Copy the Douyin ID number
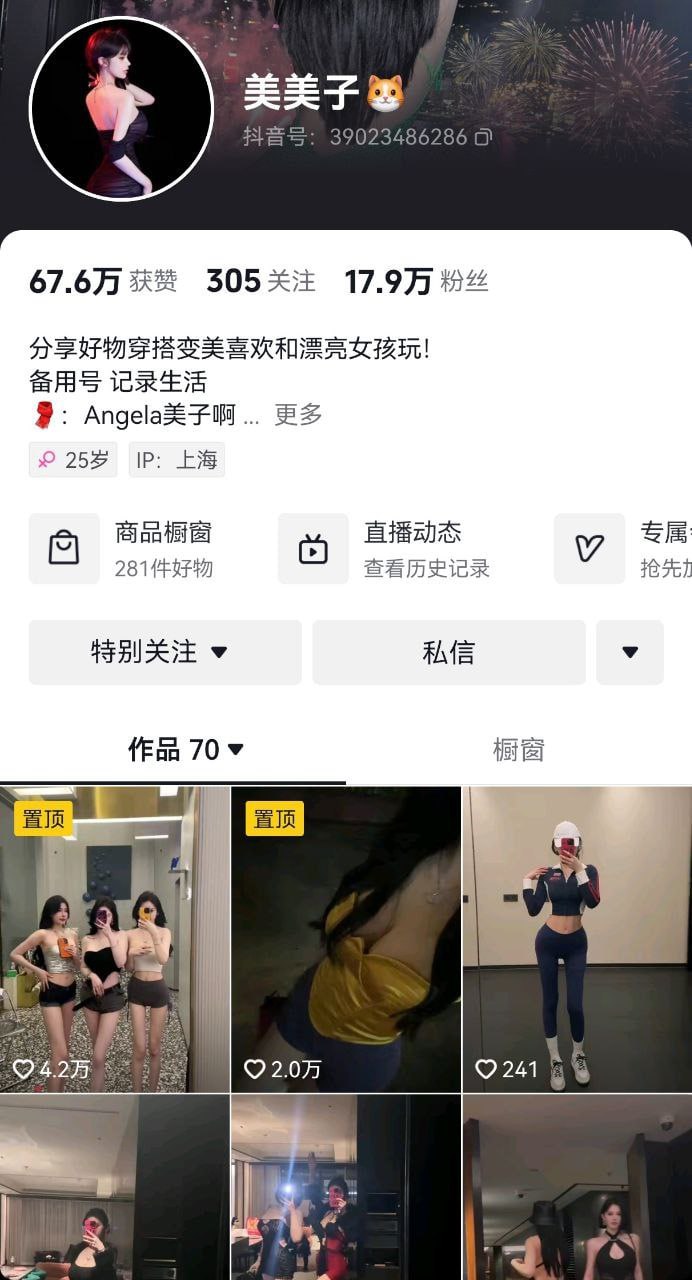This screenshot has height=1280, width=692. click(x=483, y=137)
